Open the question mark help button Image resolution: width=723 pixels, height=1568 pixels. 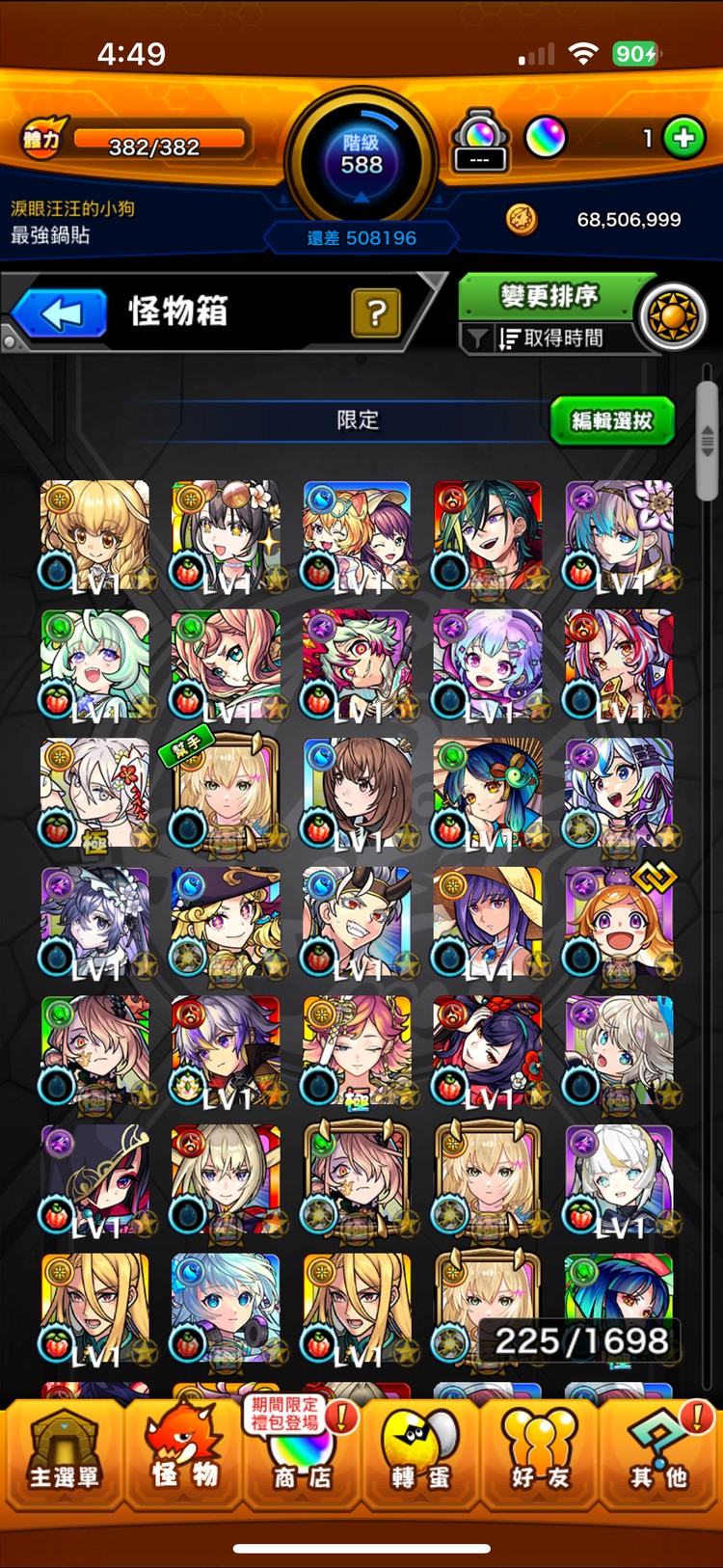click(x=376, y=312)
